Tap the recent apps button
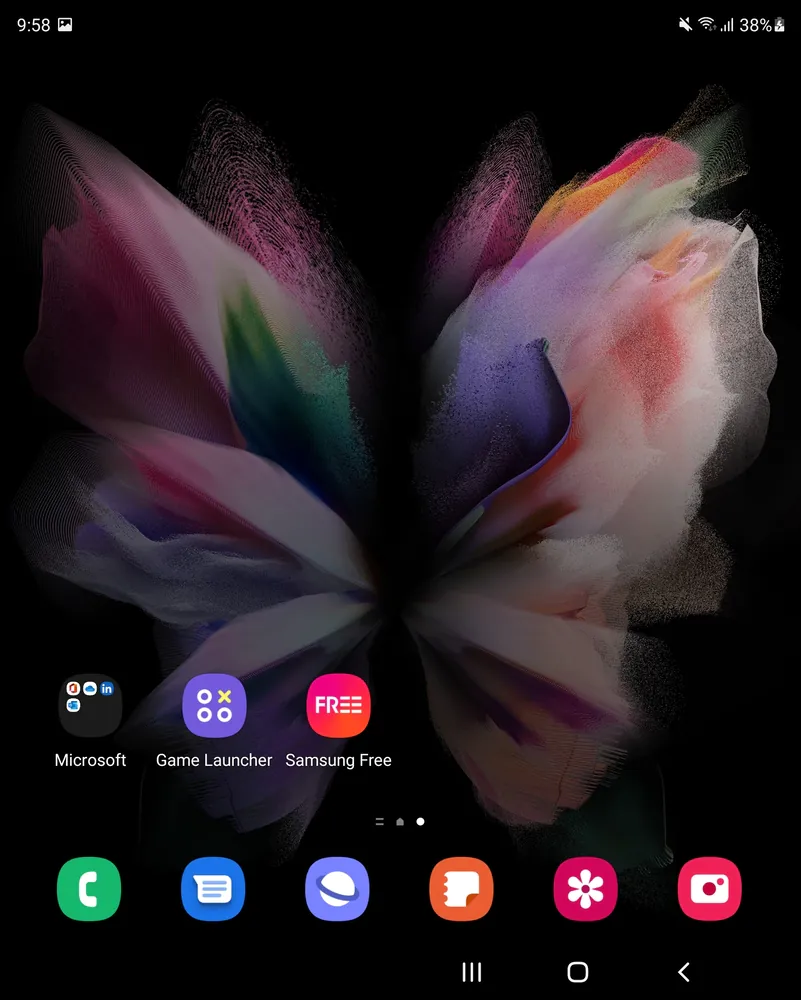 pos(471,972)
